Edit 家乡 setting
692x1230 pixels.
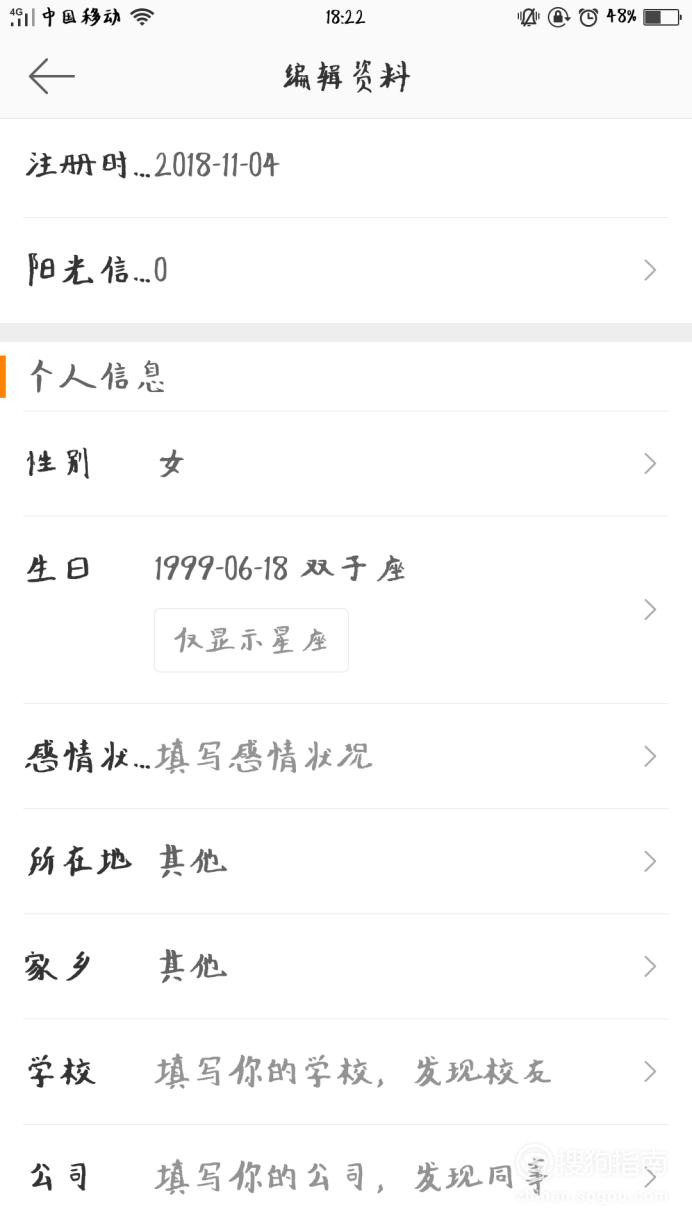346,967
